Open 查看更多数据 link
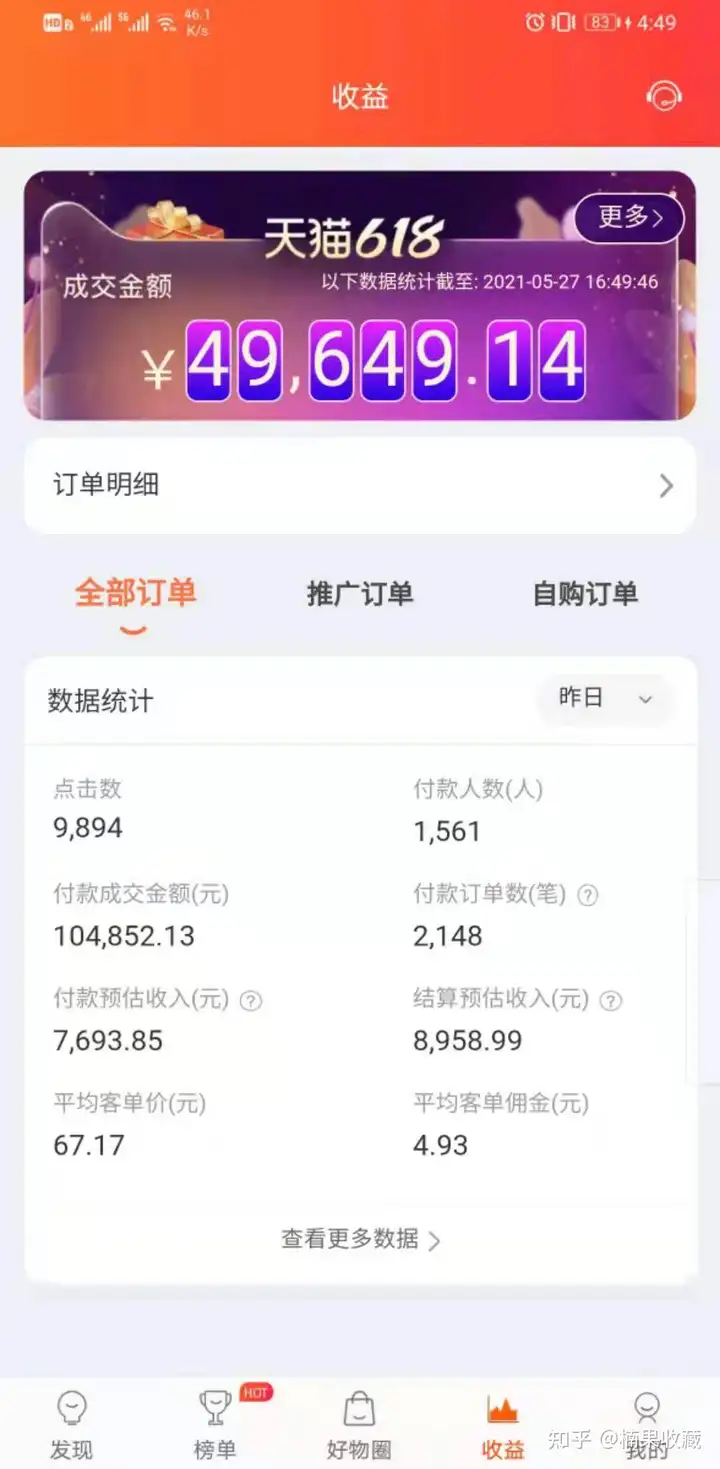720x1469 pixels. [360, 1239]
